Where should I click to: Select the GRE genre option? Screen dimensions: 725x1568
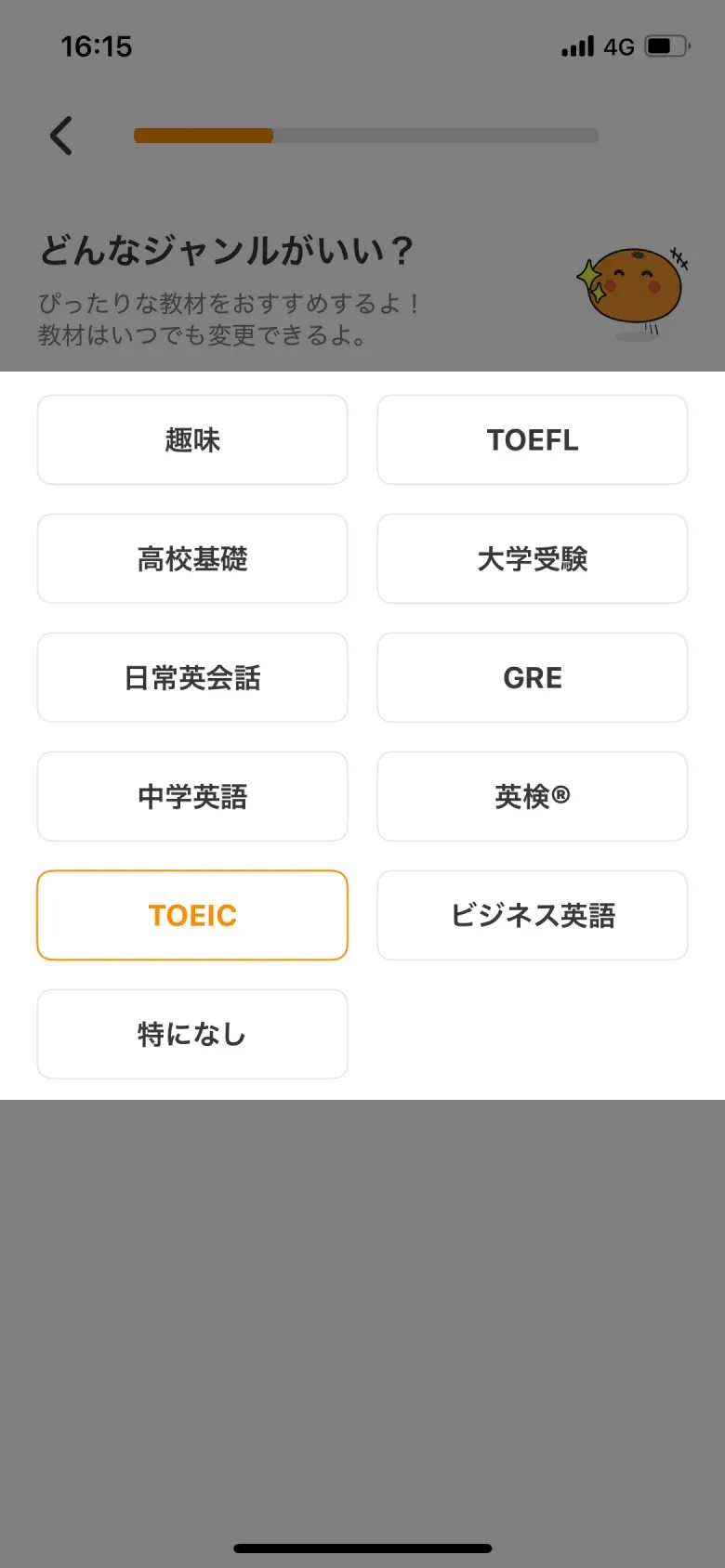pos(532,677)
